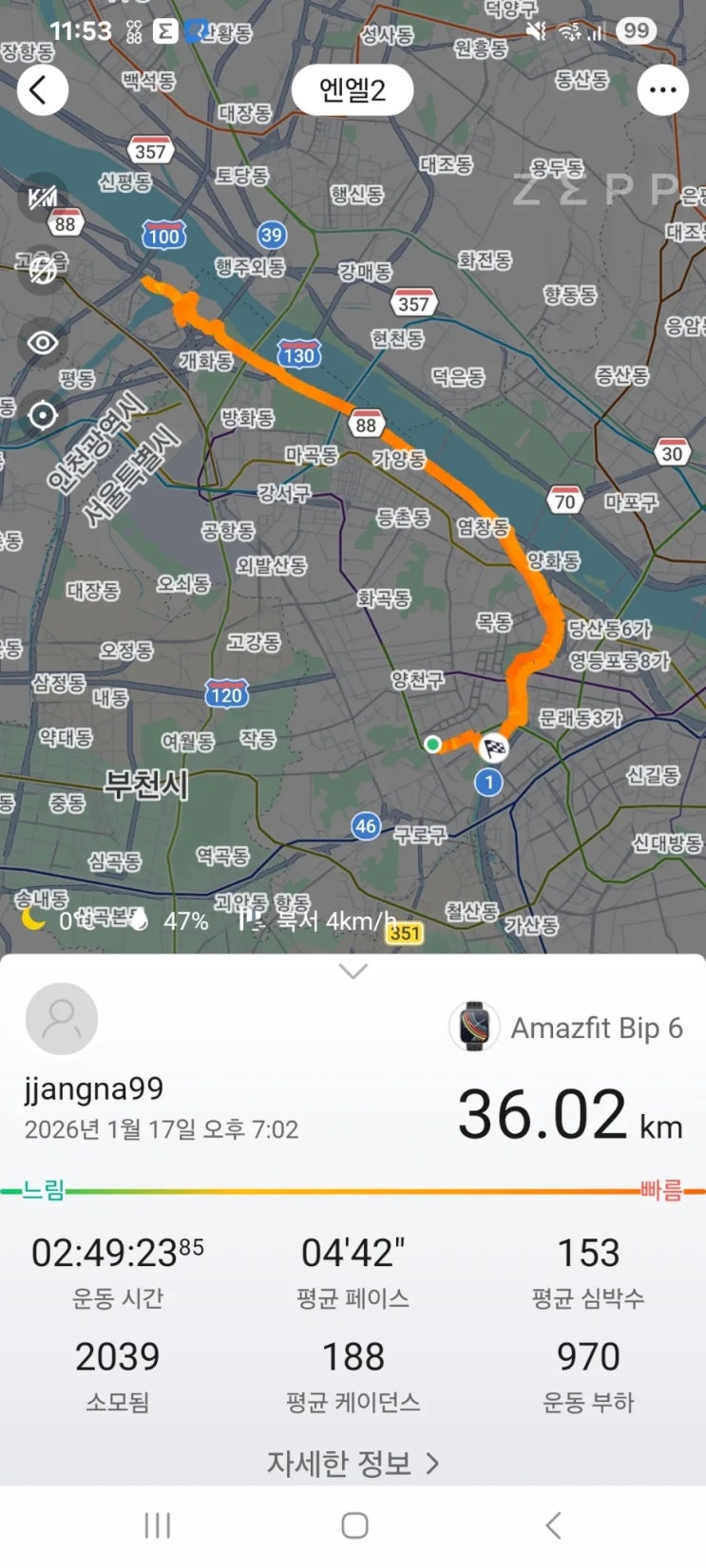Screen dimensions: 706x1568
Task: Collapse the stats panel with the chevron
Action: (x=353, y=972)
